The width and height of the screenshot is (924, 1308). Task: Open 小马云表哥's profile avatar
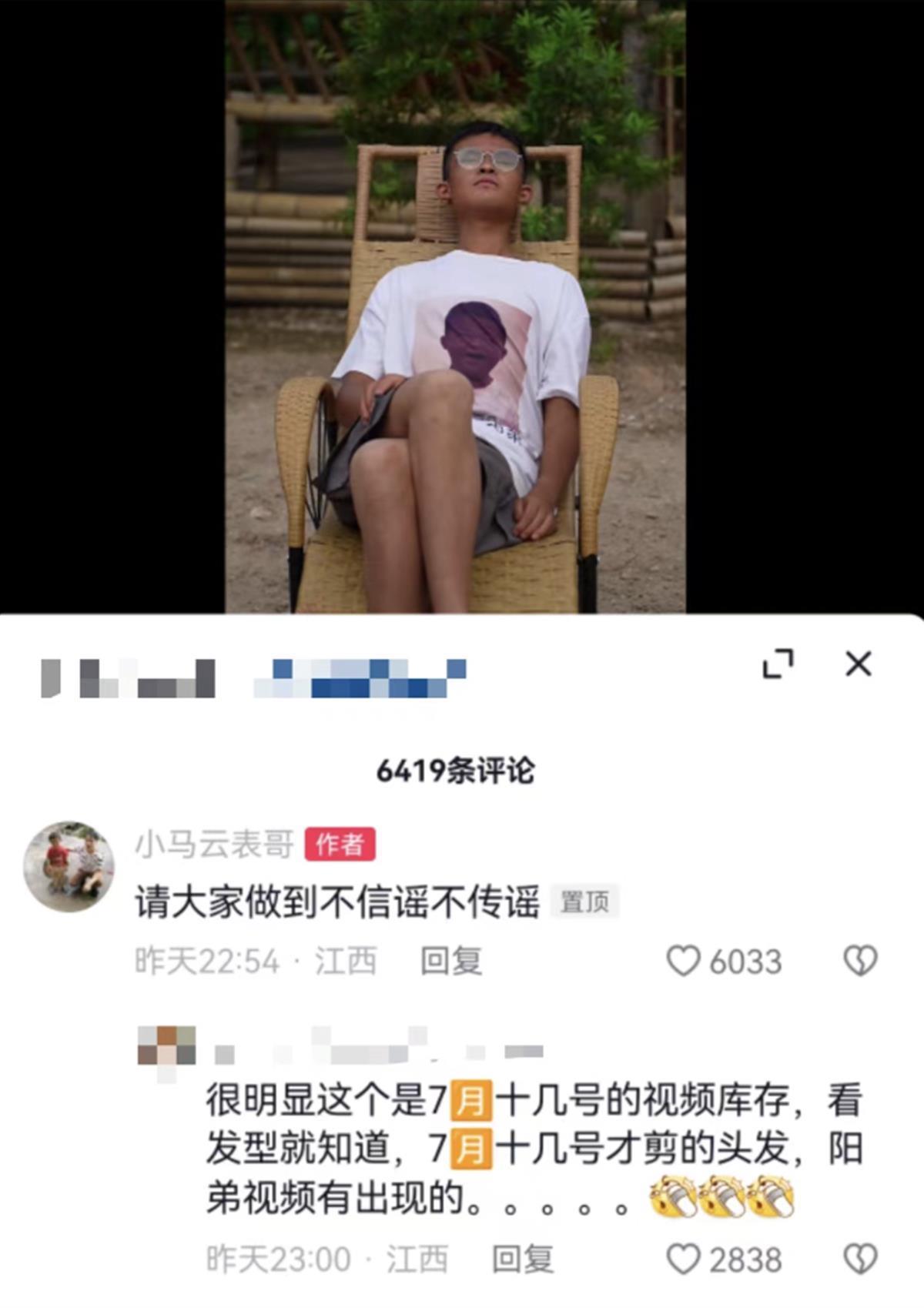[x=69, y=867]
